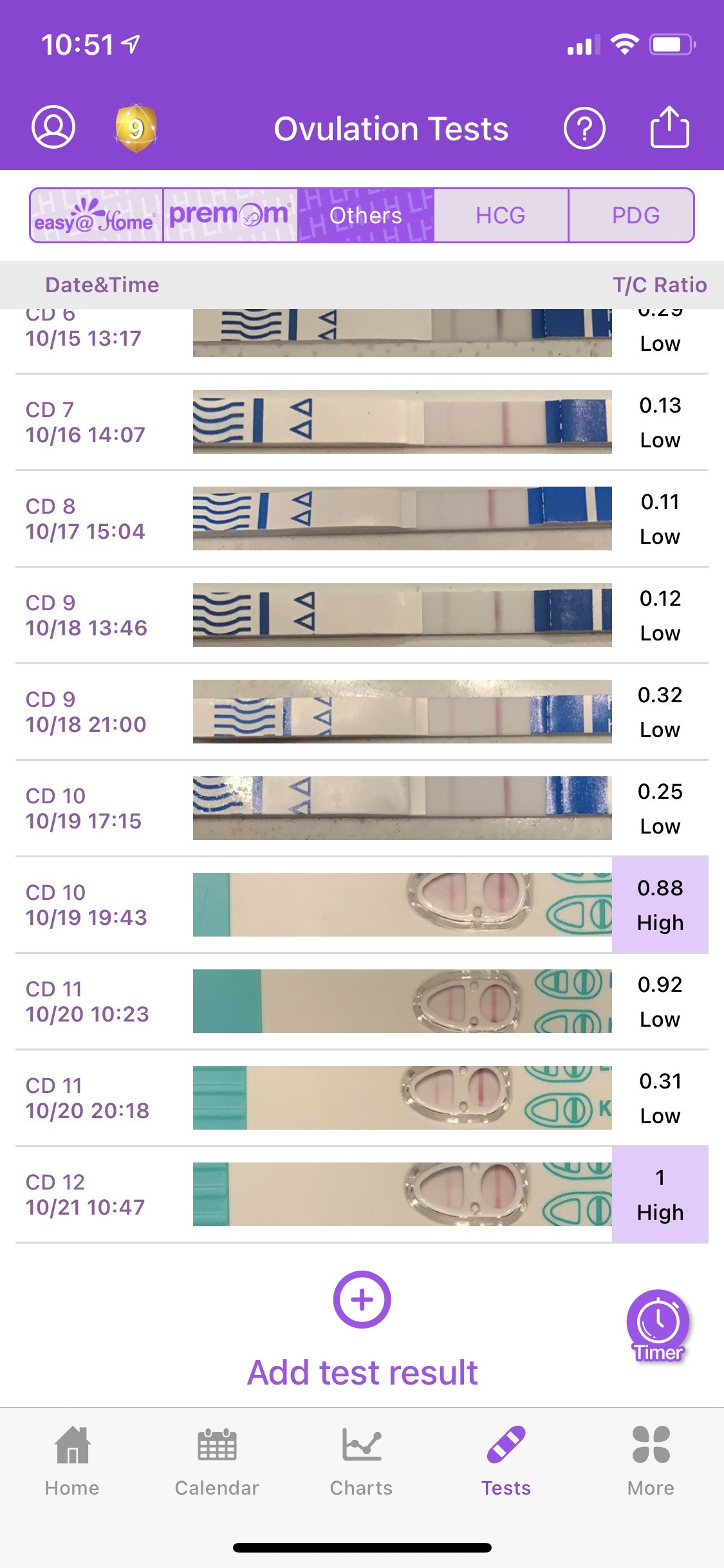
Task: Switch to the Premom tab
Action: tap(230, 216)
